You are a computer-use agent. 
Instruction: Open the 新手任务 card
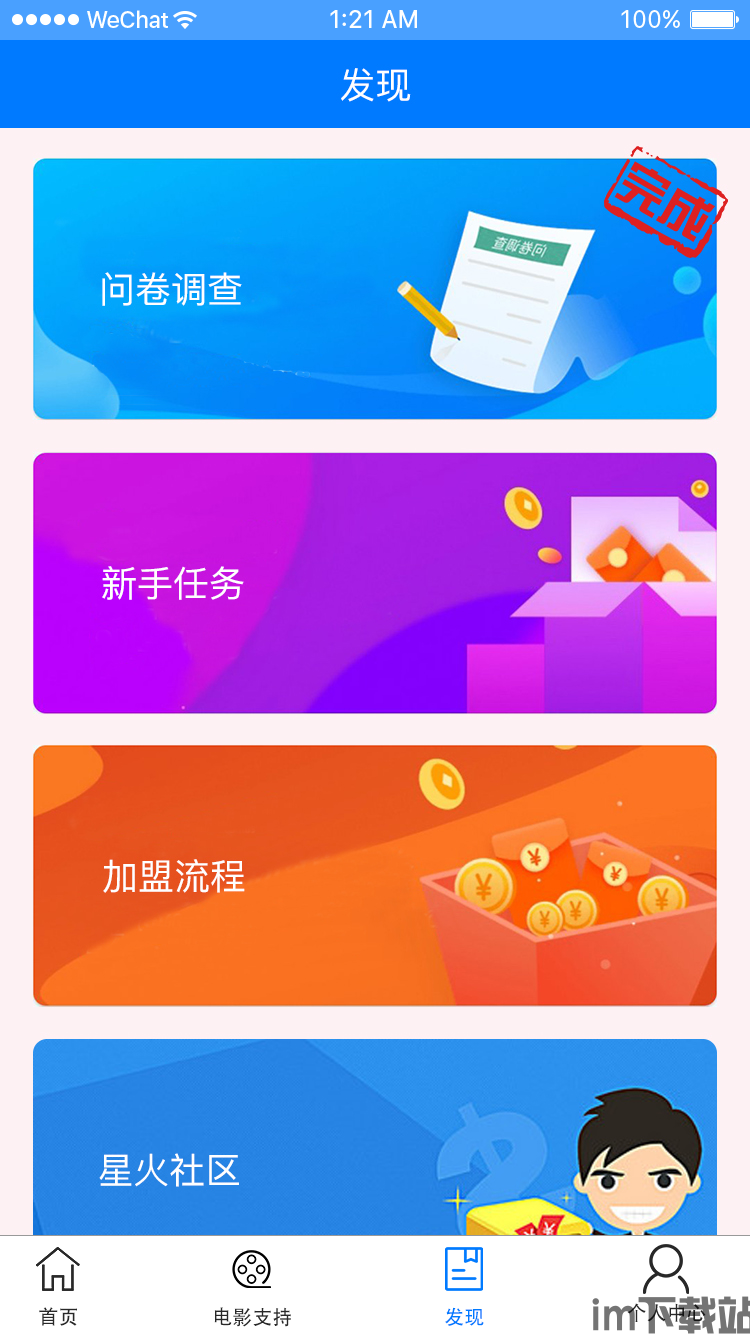pos(375,583)
